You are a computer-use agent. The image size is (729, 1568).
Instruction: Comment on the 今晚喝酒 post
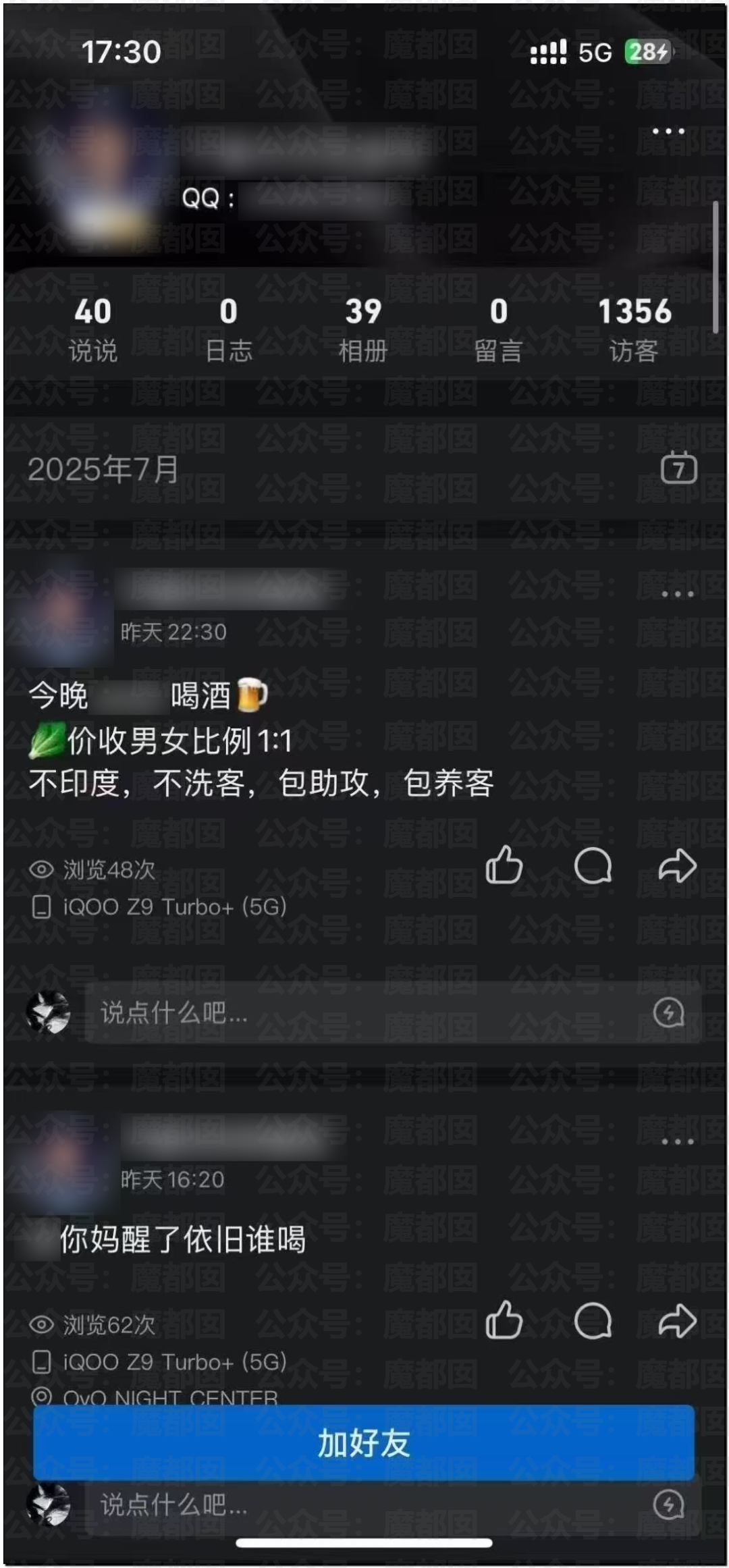(593, 865)
